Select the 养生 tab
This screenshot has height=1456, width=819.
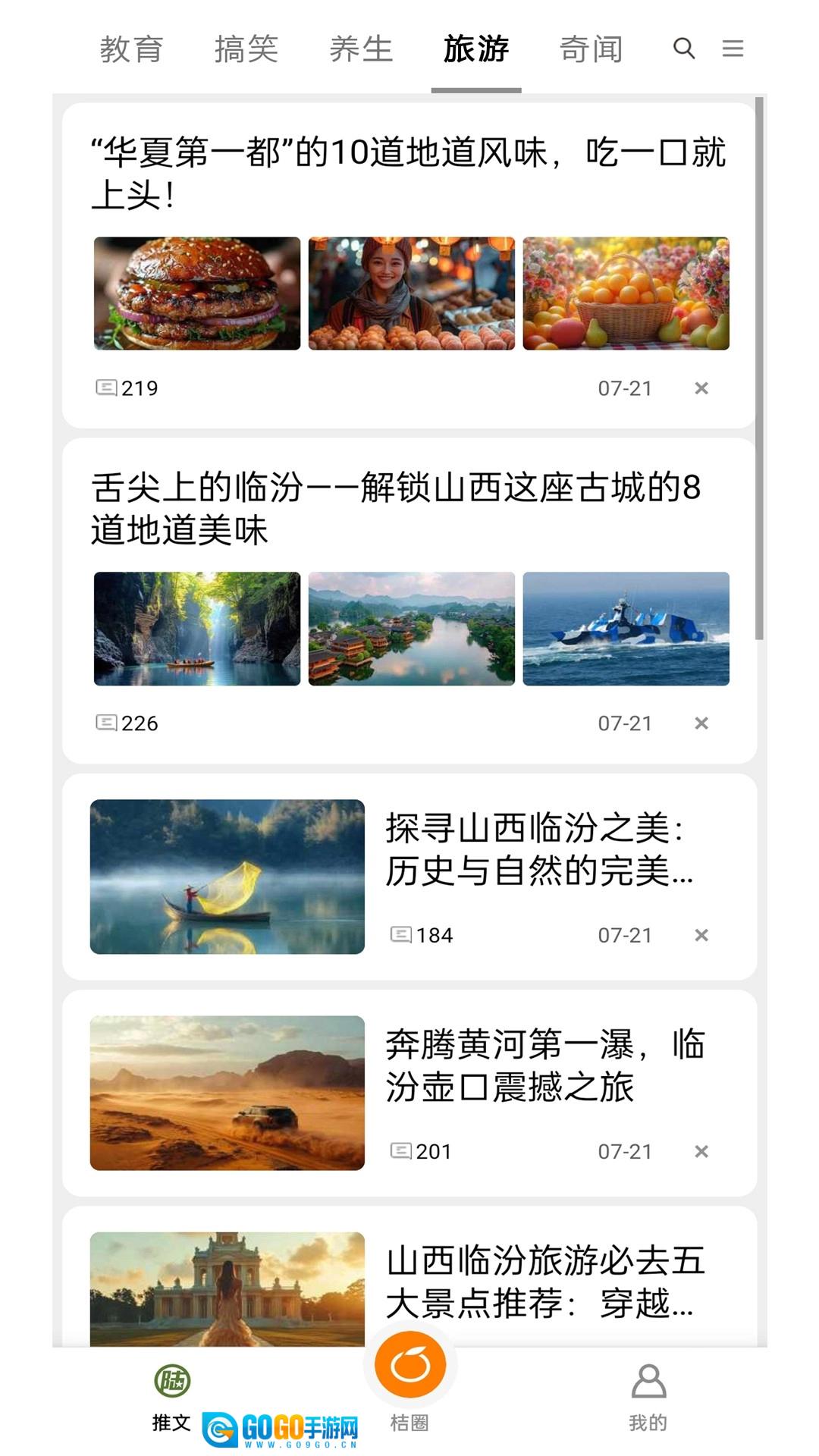tap(361, 49)
